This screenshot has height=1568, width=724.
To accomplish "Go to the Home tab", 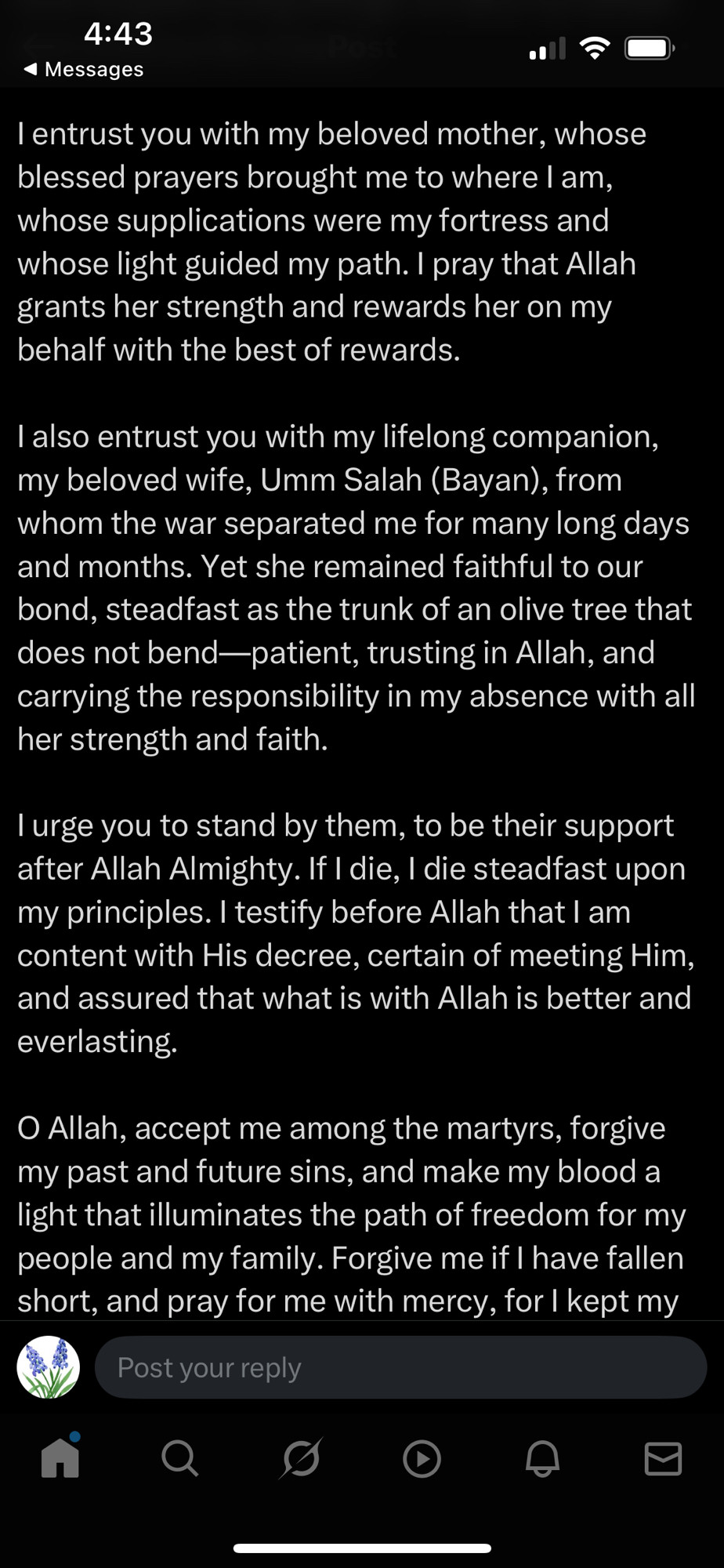I will (60, 1457).
